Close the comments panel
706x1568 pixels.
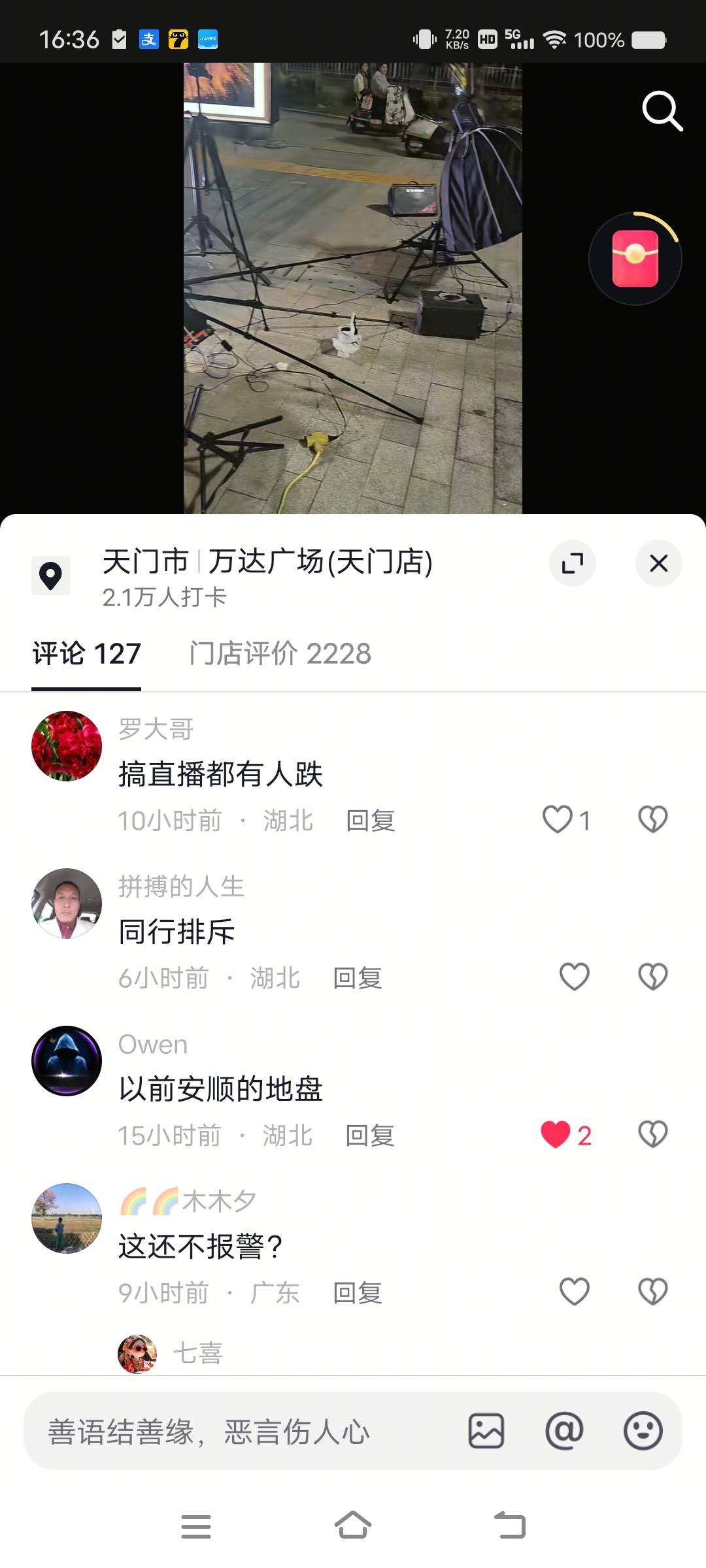[x=658, y=563]
